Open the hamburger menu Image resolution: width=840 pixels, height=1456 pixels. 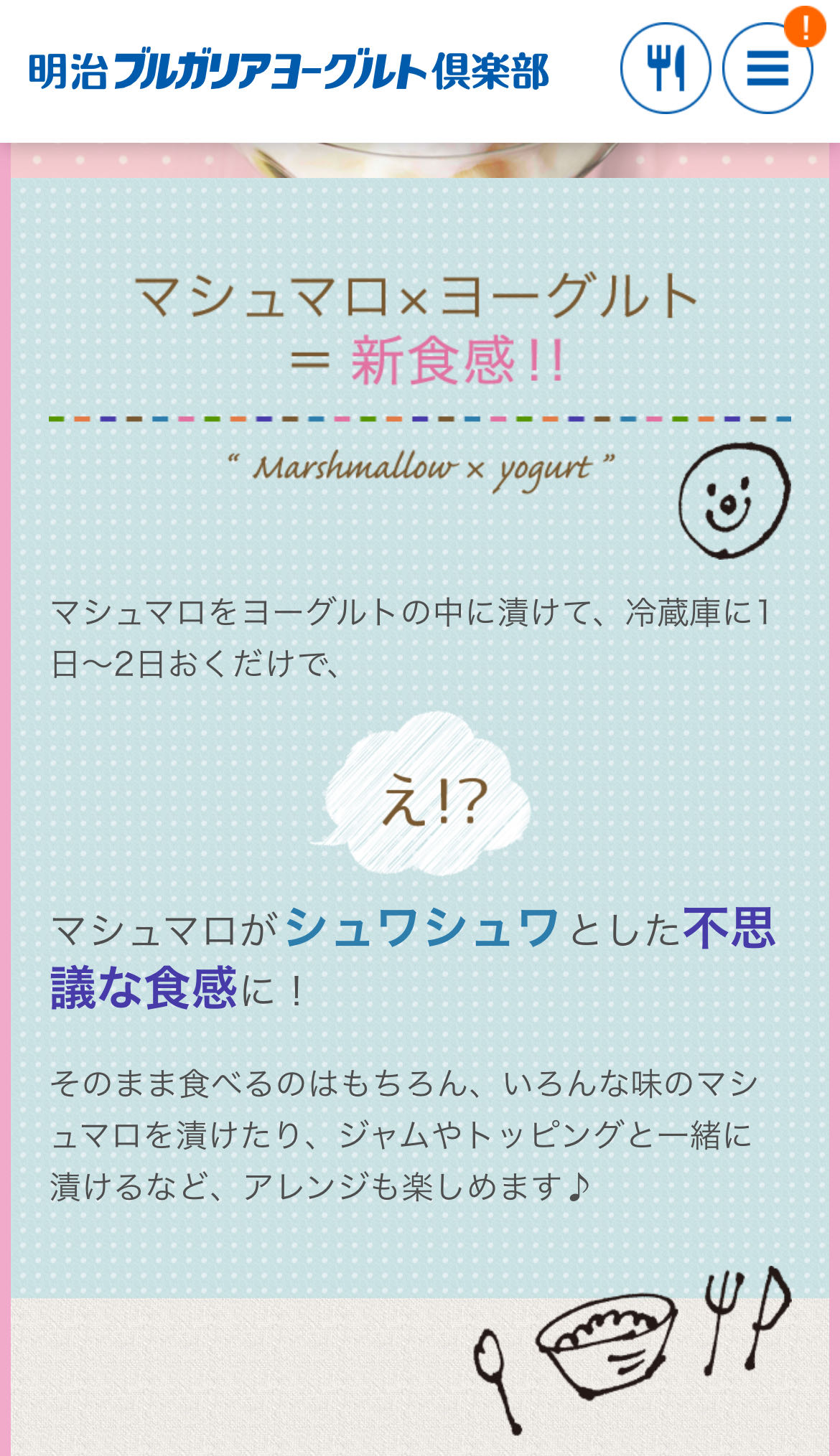(767, 69)
